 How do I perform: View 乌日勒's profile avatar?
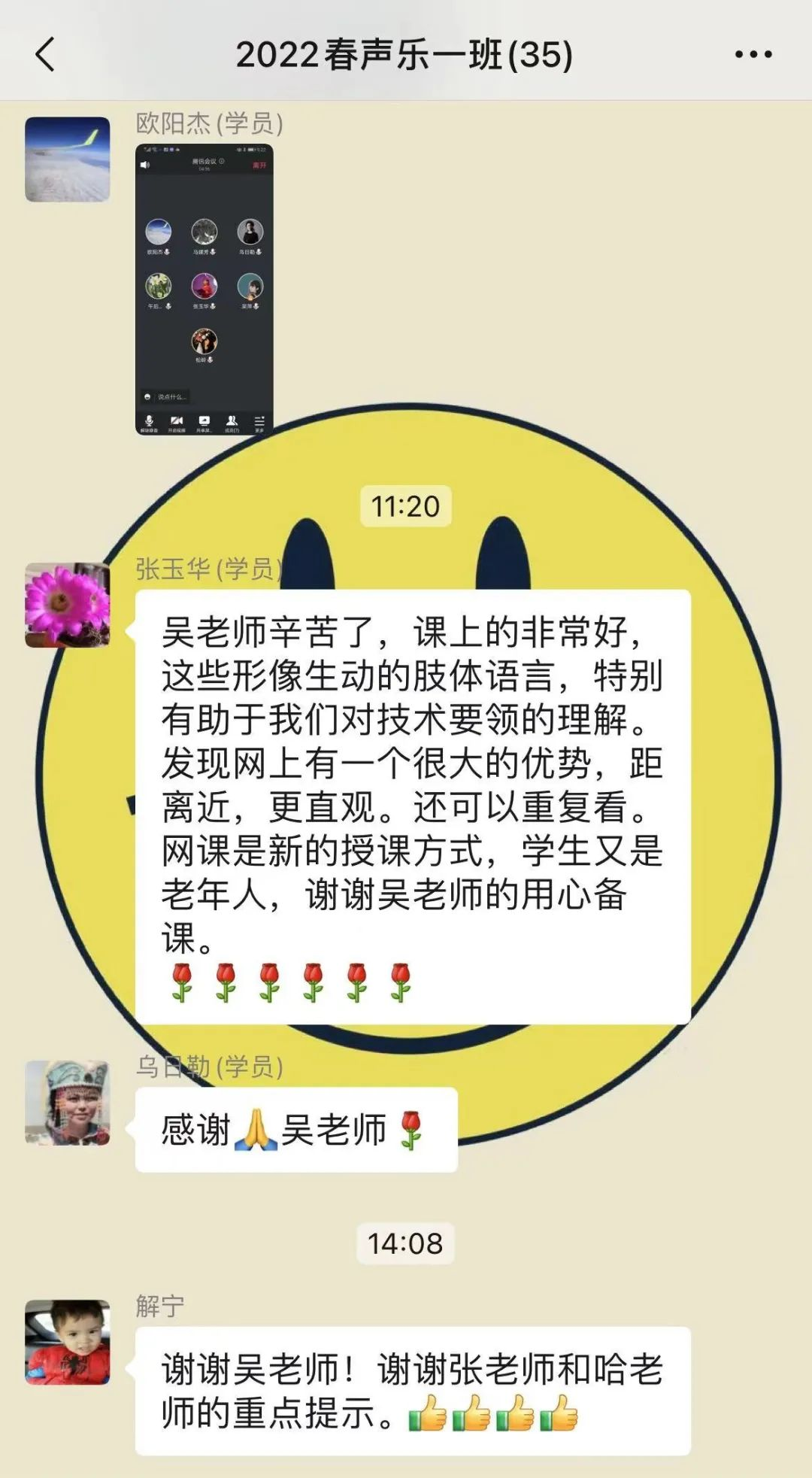point(68,1103)
